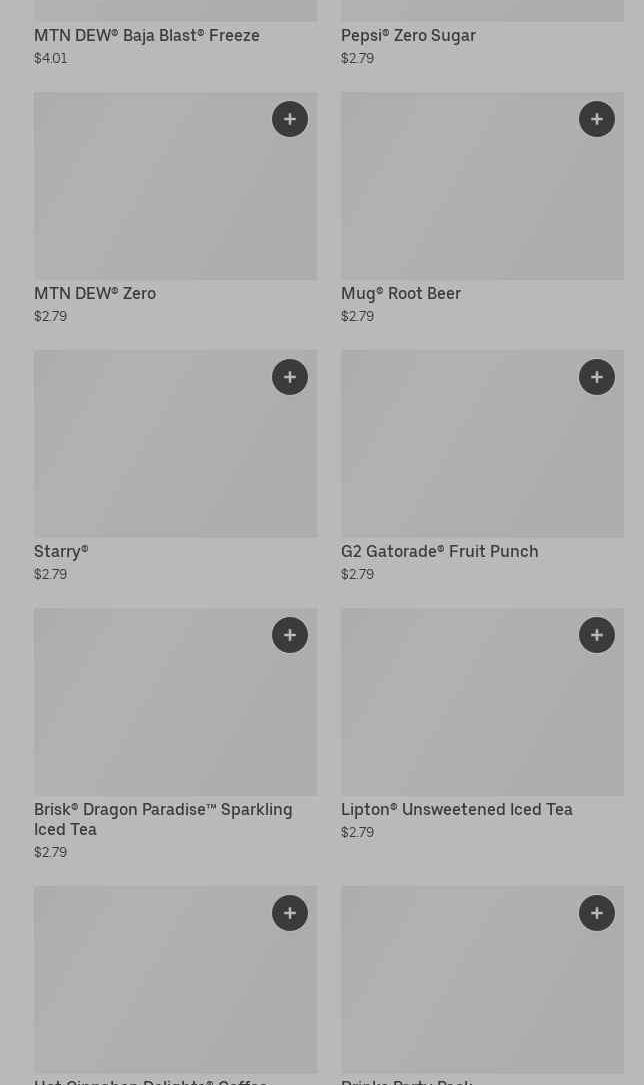Select the Pepsi Zero Sugar item
This screenshot has width=644, height=1085.
coord(408,36)
